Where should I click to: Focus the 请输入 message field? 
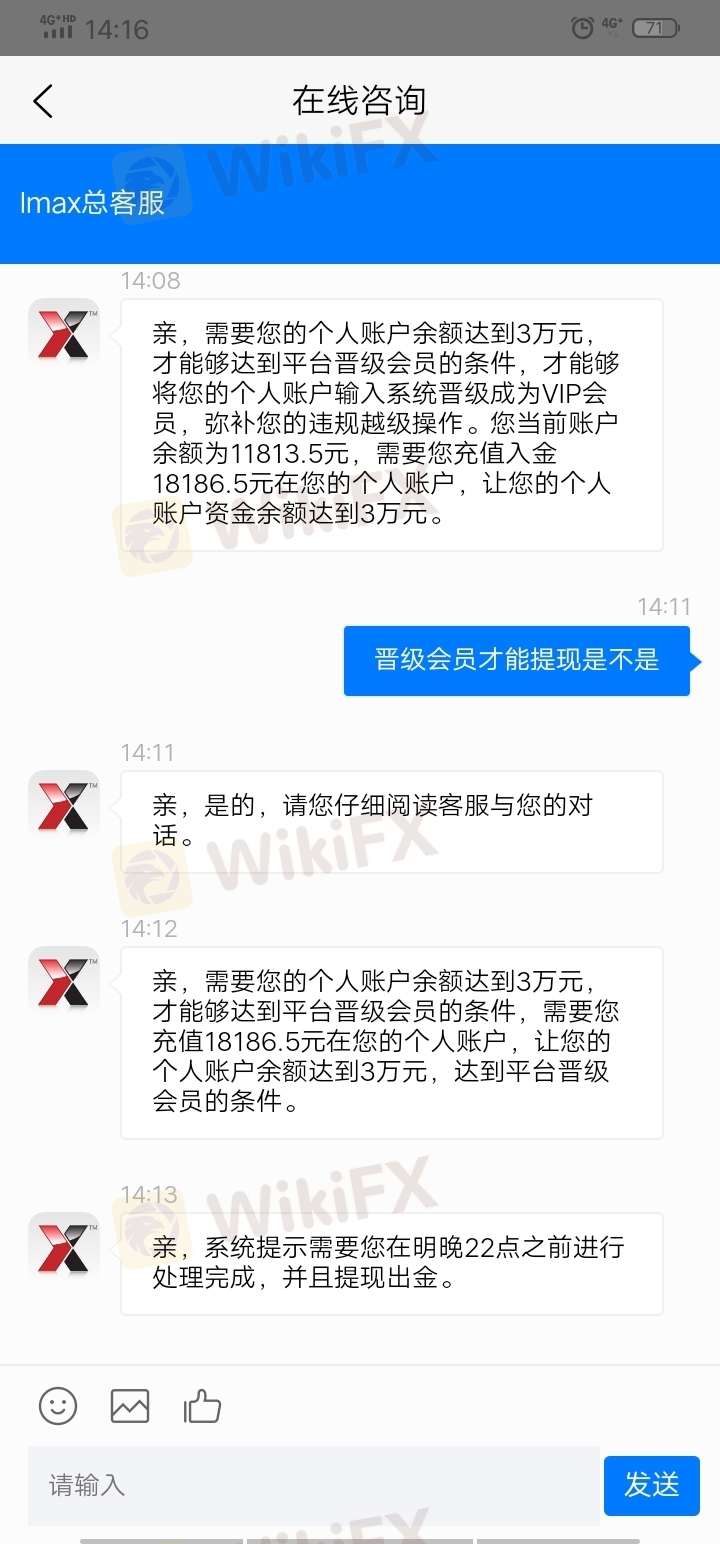click(x=312, y=1485)
